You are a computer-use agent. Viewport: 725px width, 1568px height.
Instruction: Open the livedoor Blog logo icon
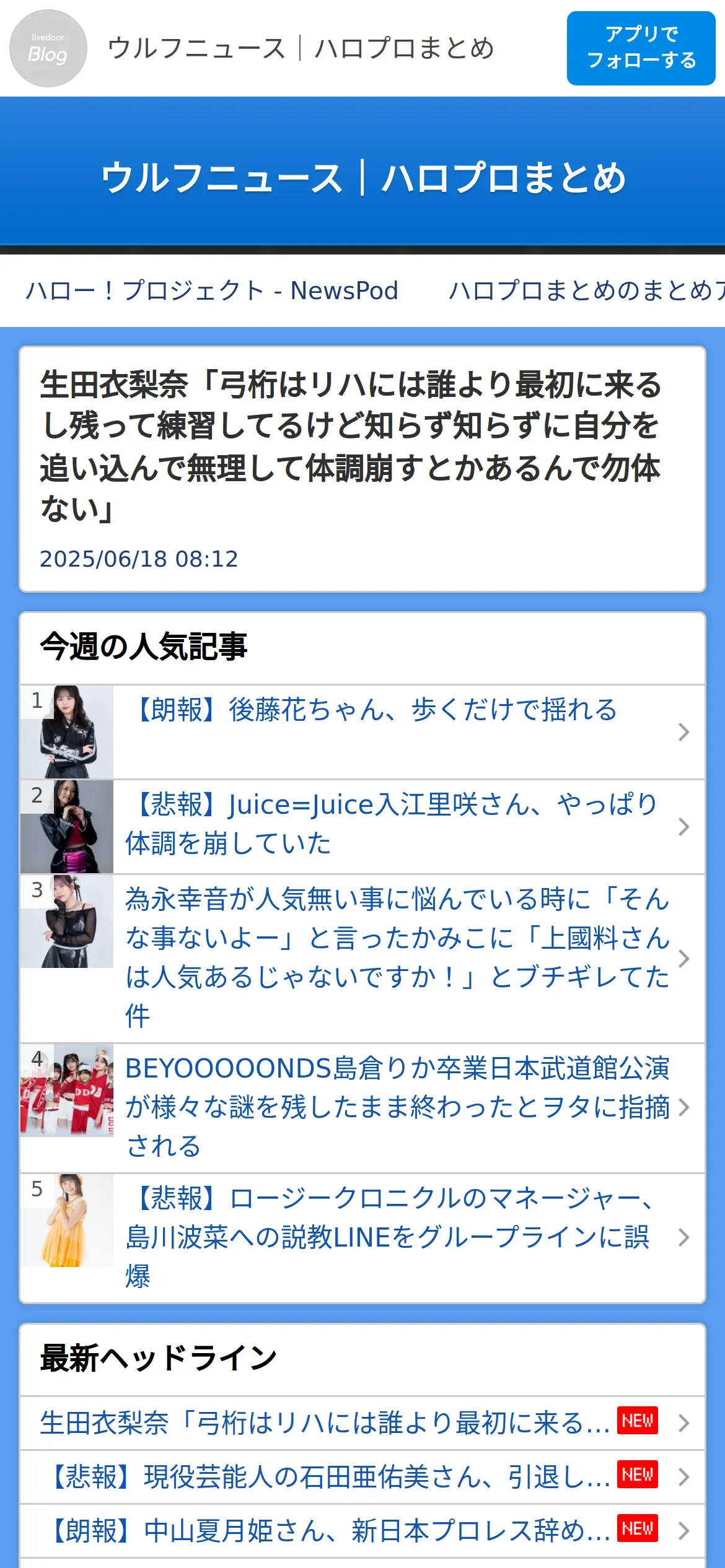48,48
